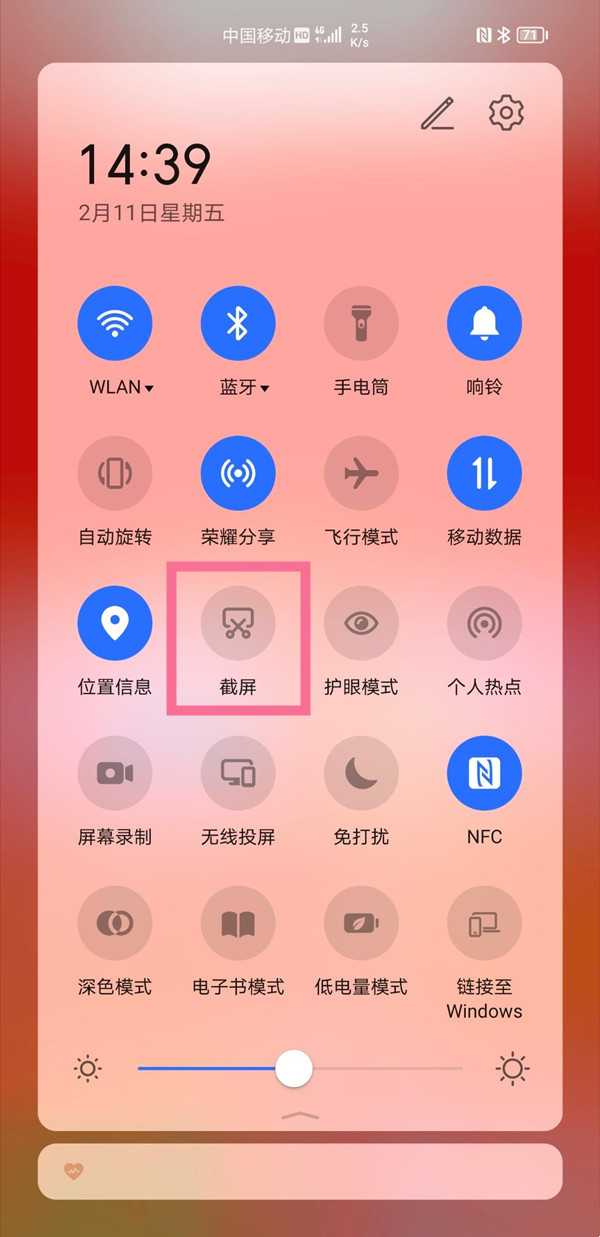Image resolution: width=600 pixels, height=1237 pixels.
Task: Take a screenshot with 截屏
Action: [x=238, y=623]
